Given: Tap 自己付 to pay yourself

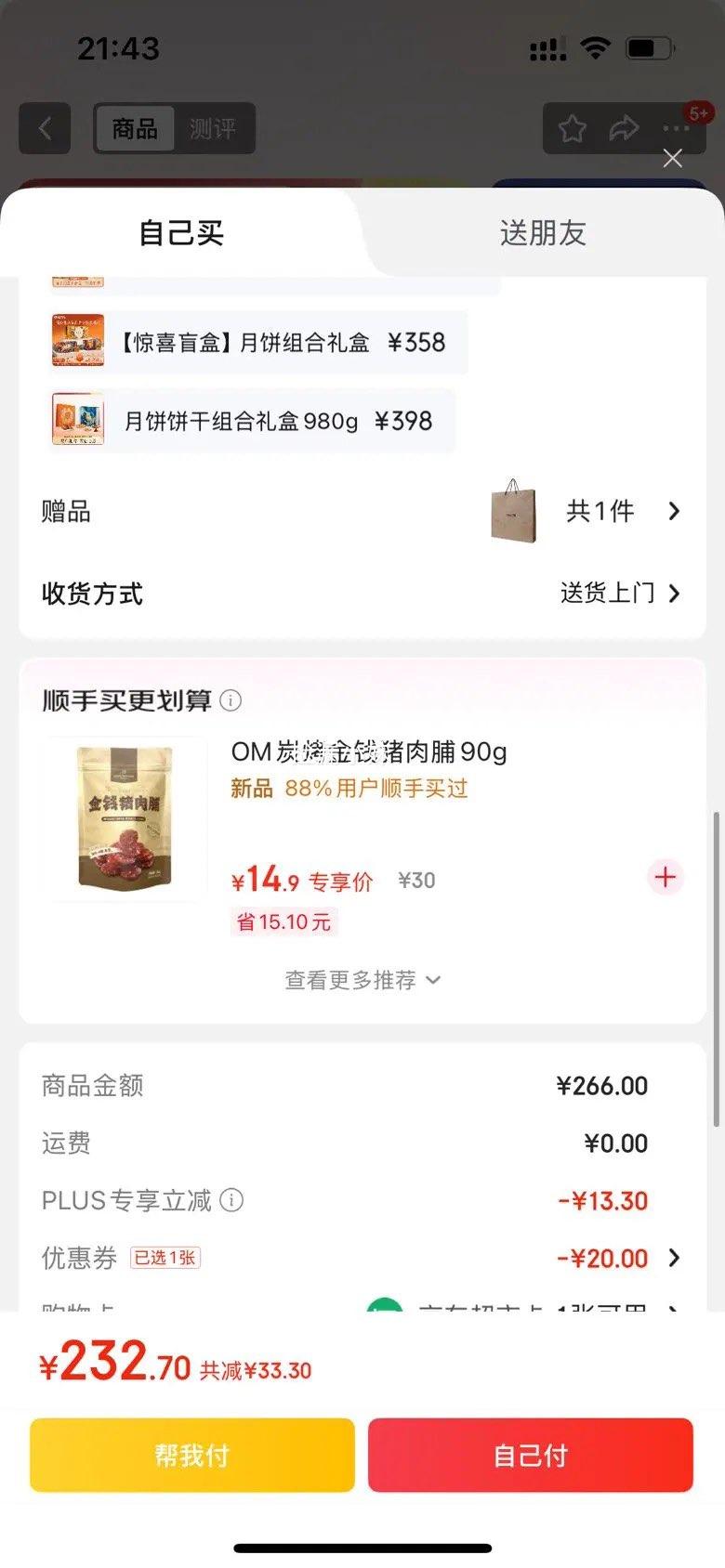Looking at the screenshot, I should (x=531, y=1455).
